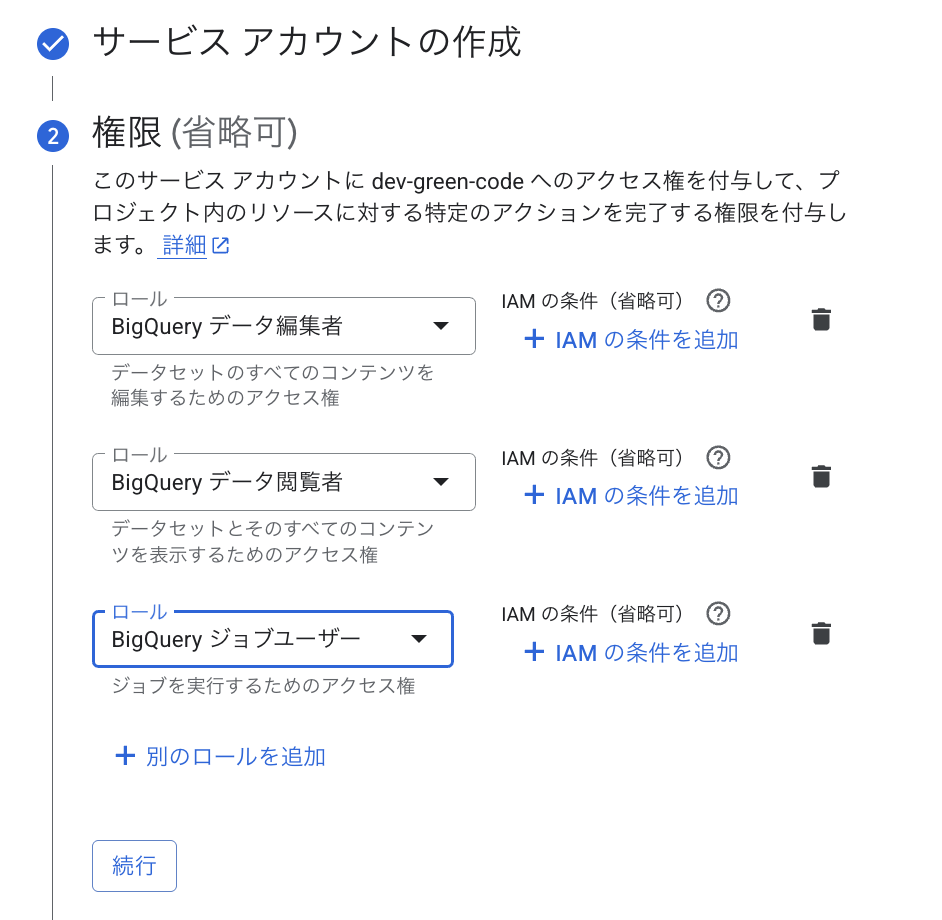Tap the 続行 button

(134, 866)
